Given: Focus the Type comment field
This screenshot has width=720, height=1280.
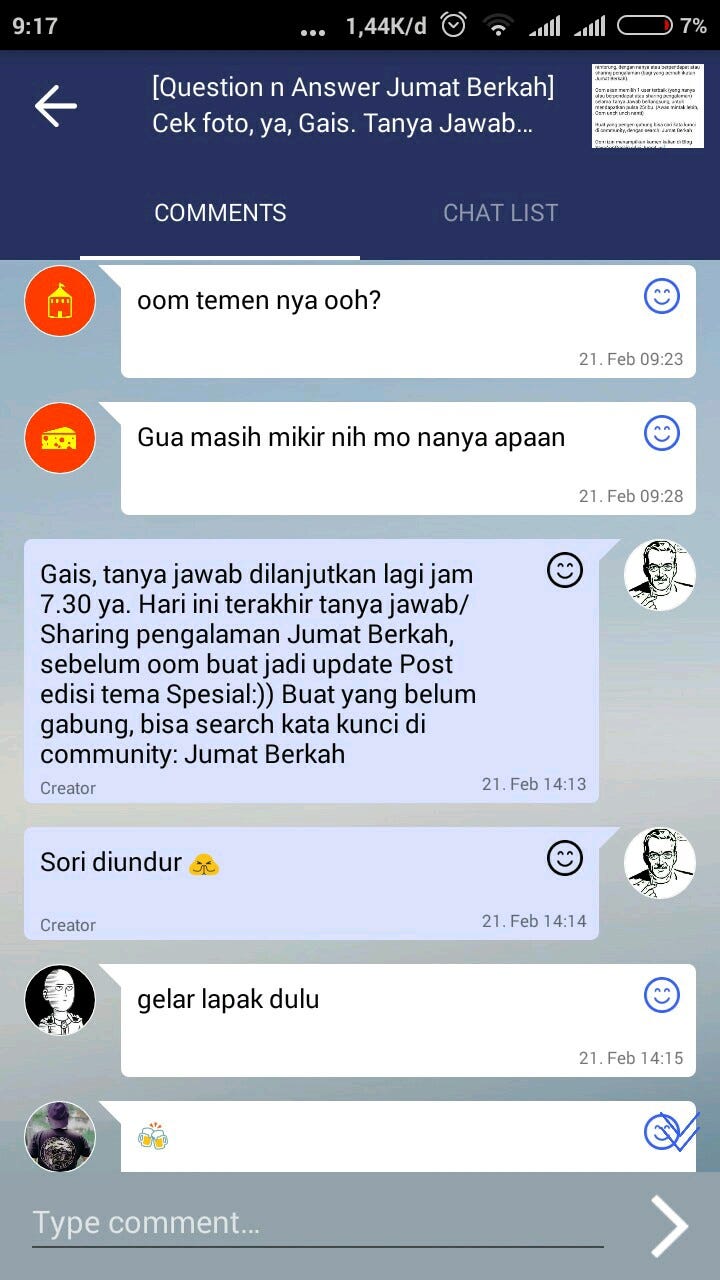Looking at the screenshot, I should (318, 1223).
